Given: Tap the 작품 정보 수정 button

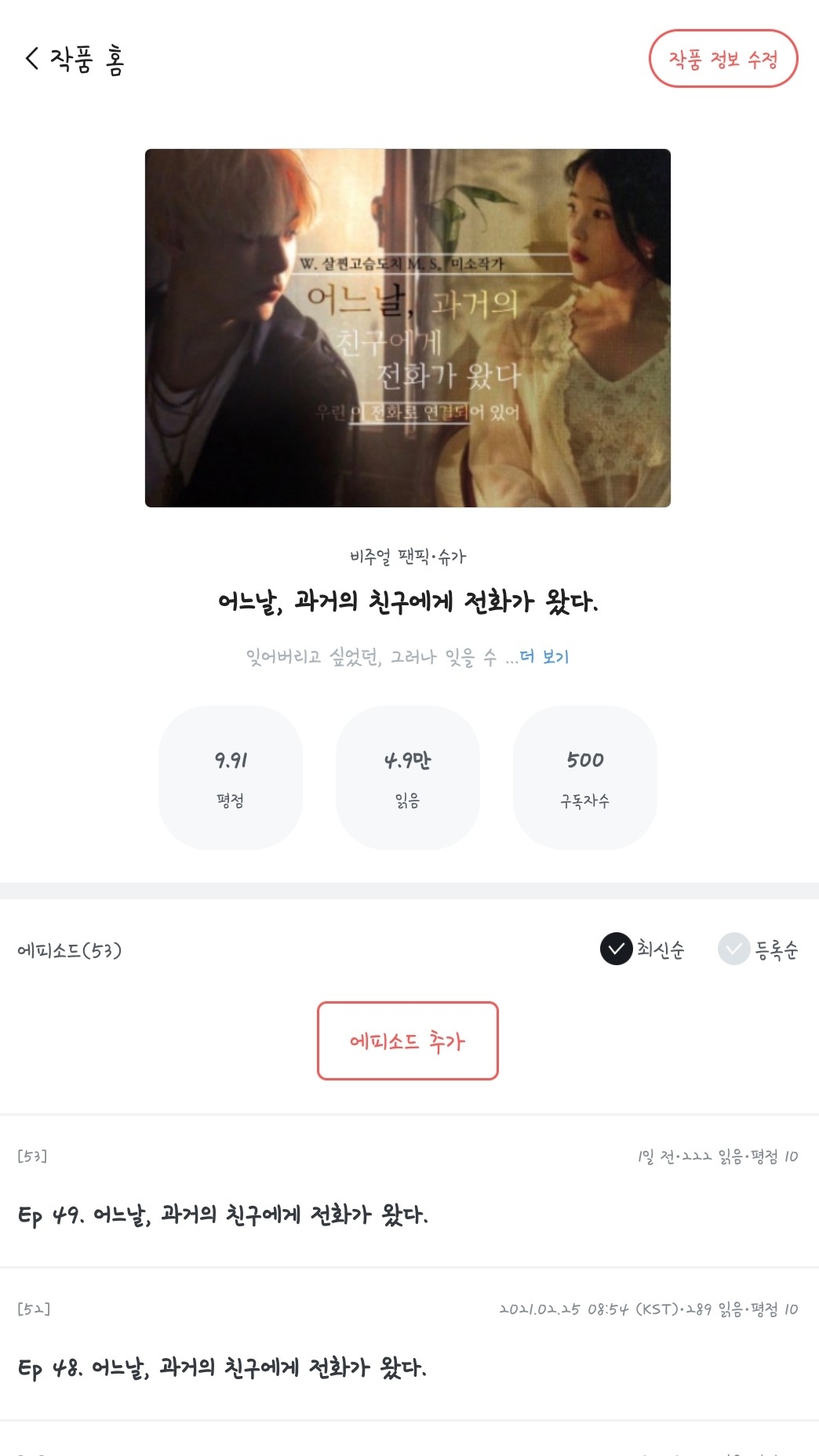Looking at the screenshot, I should point(723,59).
